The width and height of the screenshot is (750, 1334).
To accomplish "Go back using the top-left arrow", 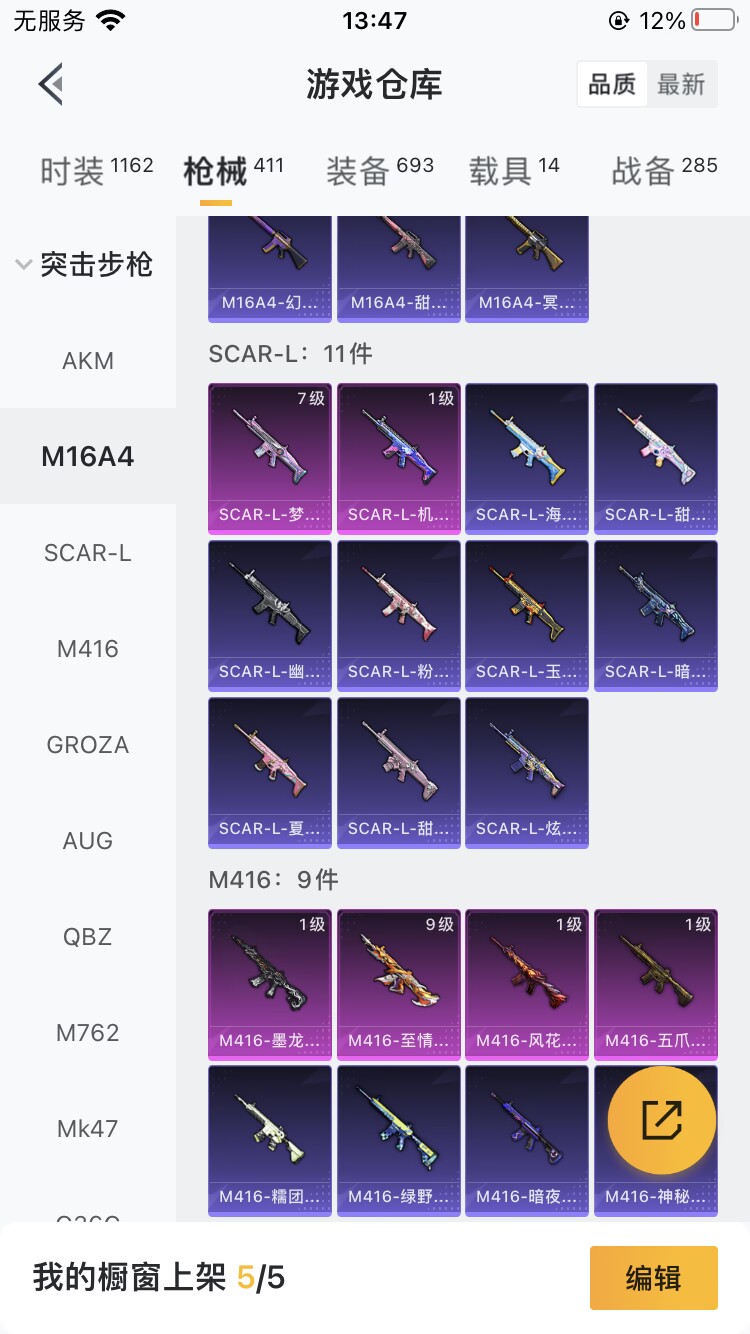I will point(51,84).
